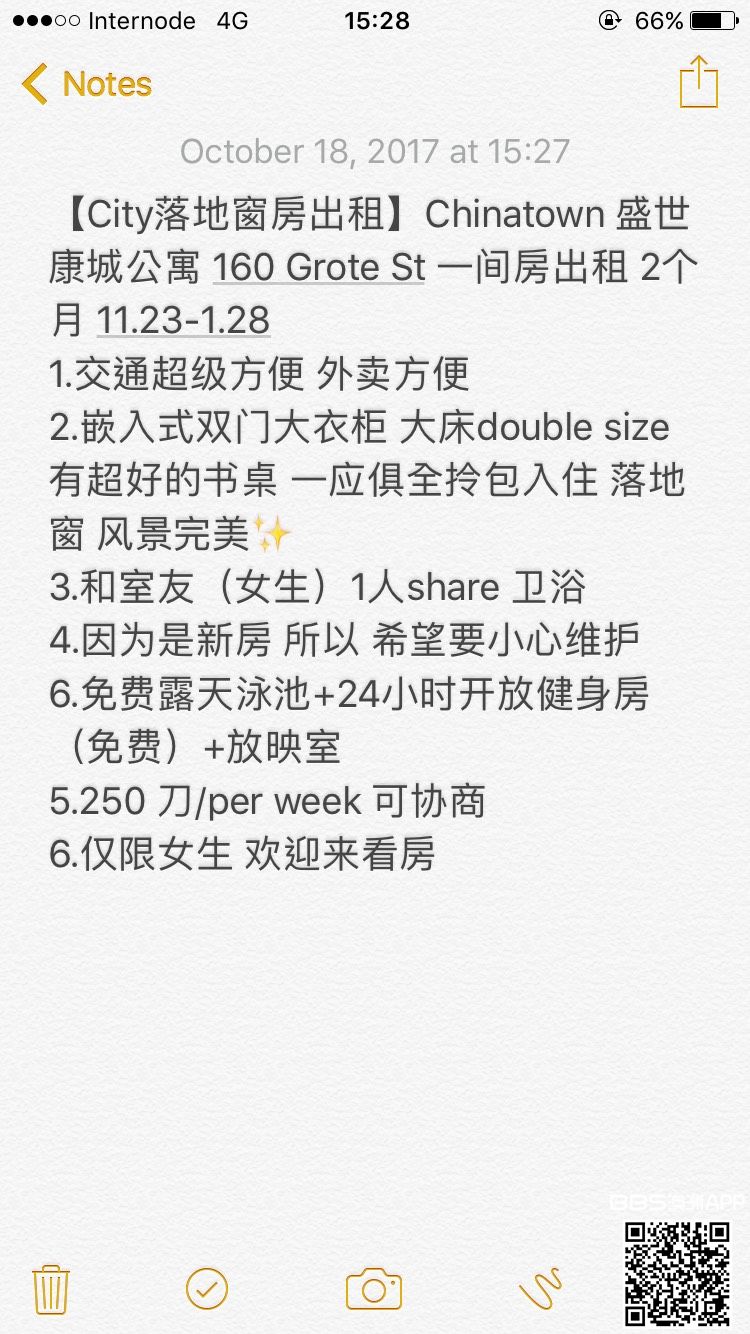This screenshot has width=750, height=1334.
Task: Open the camera to add a photo
Action: coord(374,1288)
